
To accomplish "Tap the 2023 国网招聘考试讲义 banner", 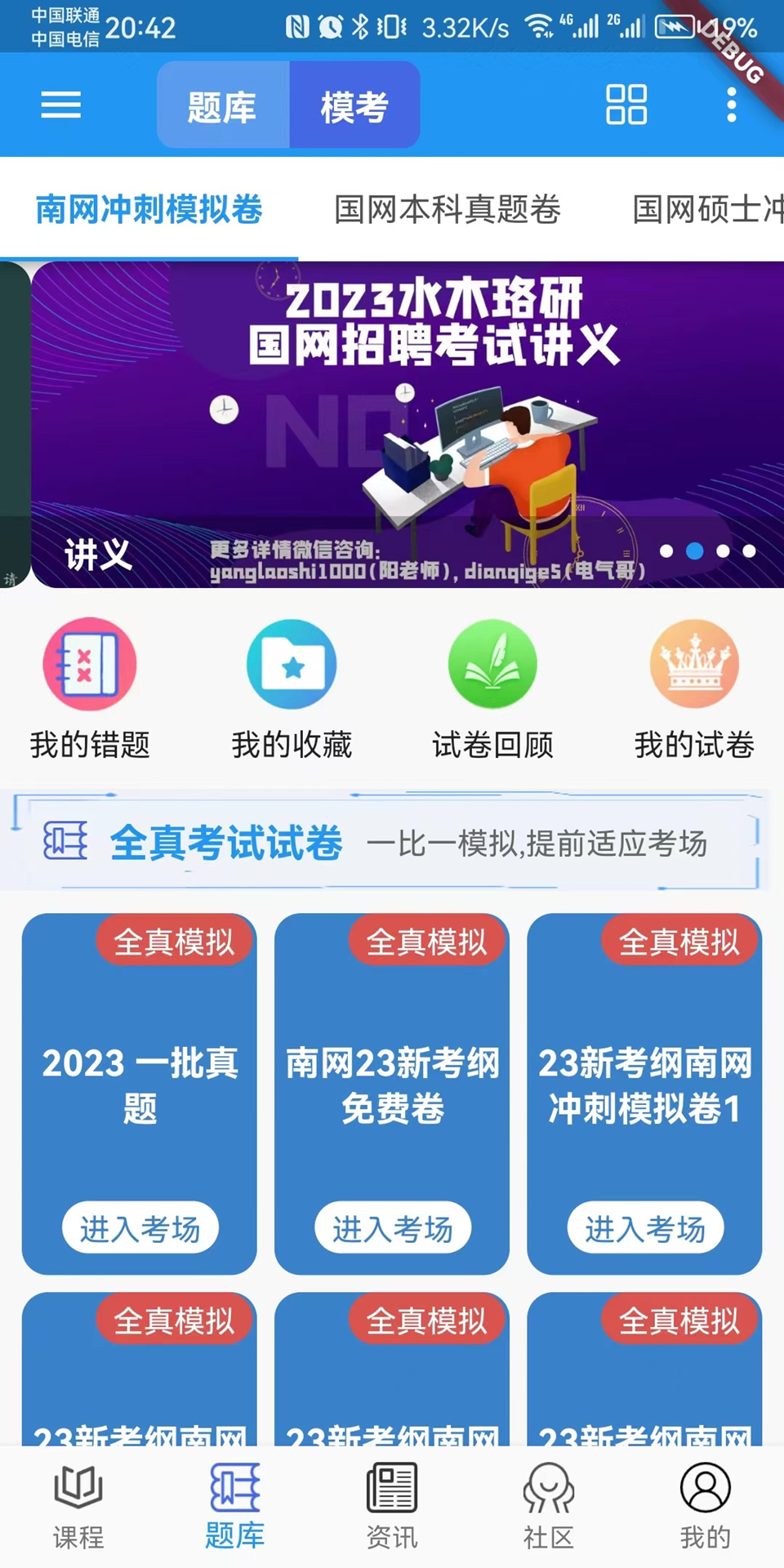I will [x=392, y=425].
